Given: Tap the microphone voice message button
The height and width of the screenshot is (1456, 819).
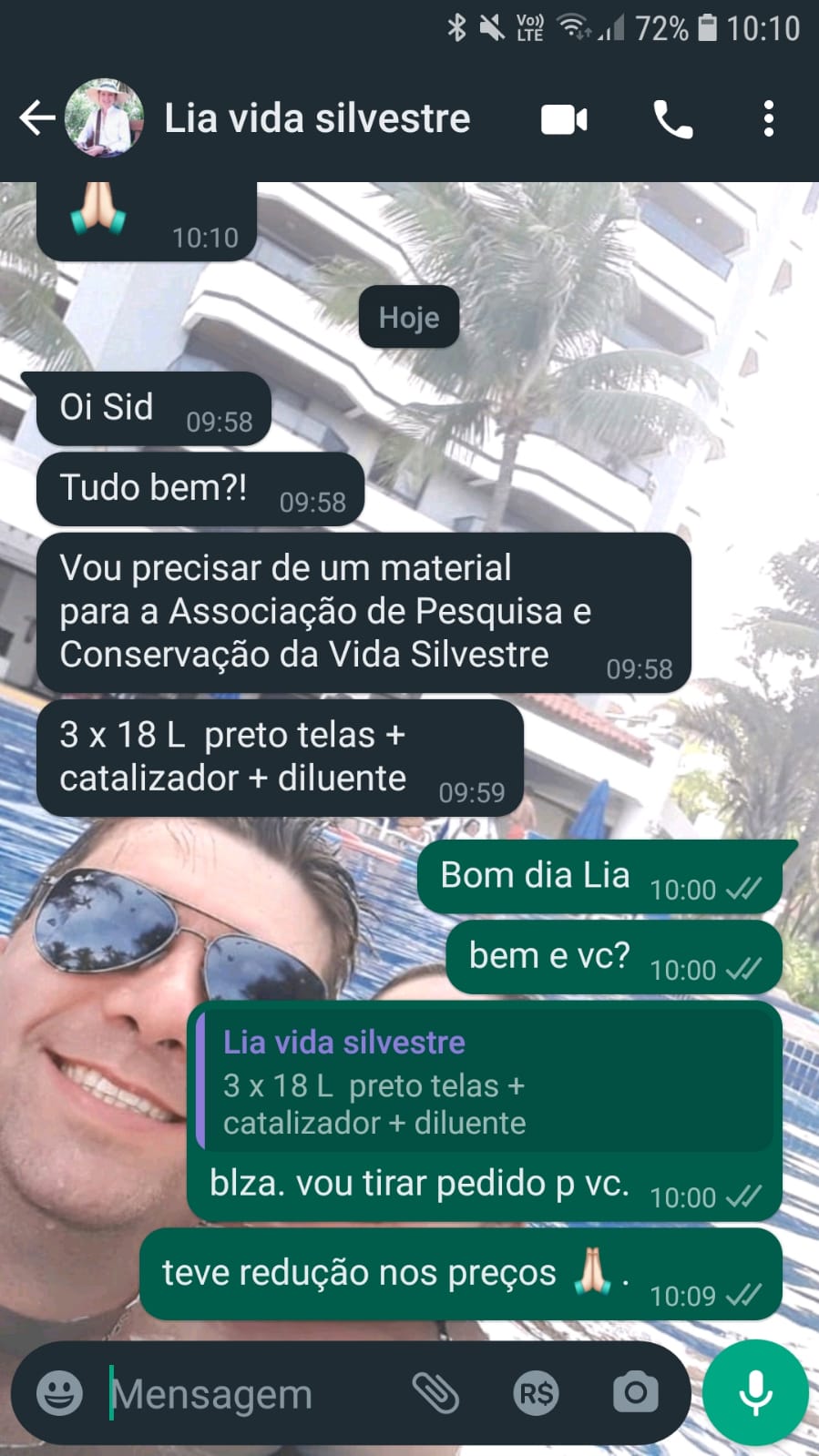Looking at the screenshot, I should click(755, 1392).
